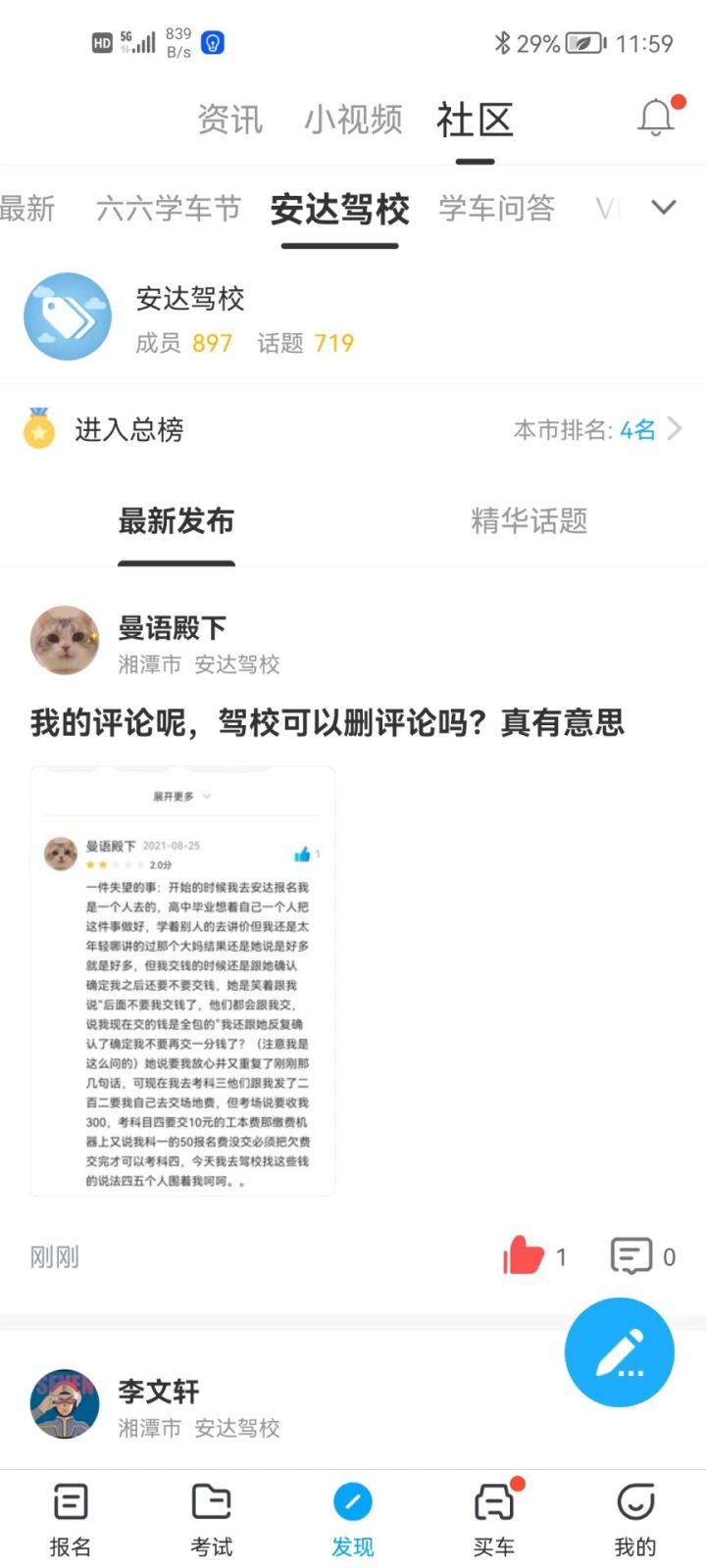This screenshot has height=1568, width=706.
Task: Switch to the 小视频 top tab
Action: tap(353, 121)
